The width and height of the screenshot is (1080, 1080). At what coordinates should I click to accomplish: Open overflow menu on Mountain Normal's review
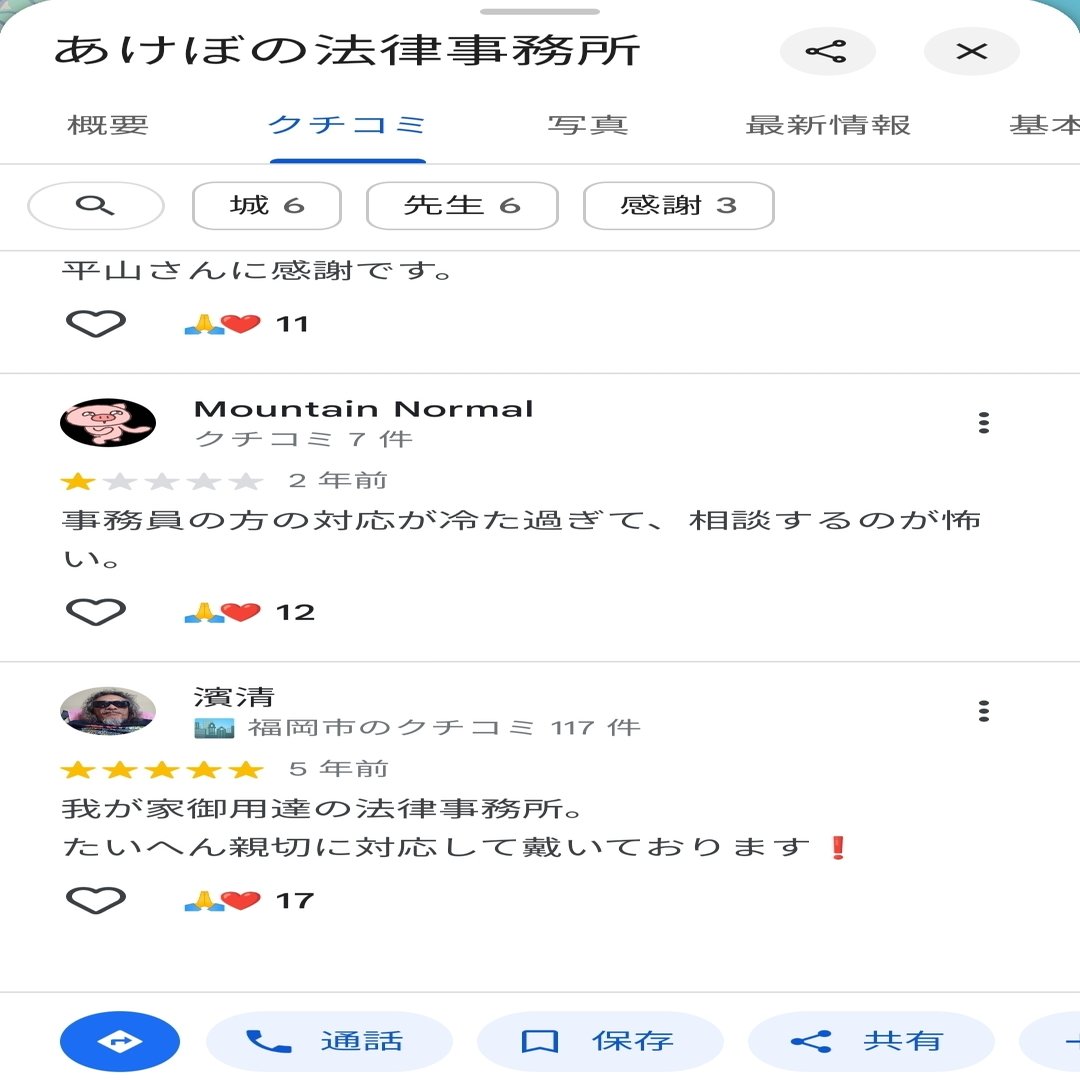coord(984,423)
